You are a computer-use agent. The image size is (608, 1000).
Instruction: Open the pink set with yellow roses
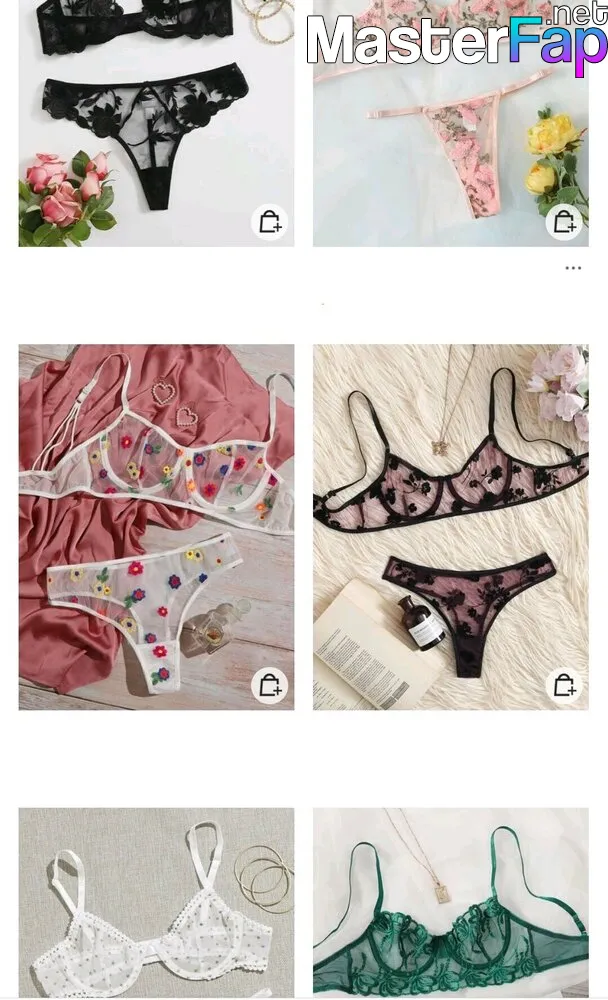[450, 123]
